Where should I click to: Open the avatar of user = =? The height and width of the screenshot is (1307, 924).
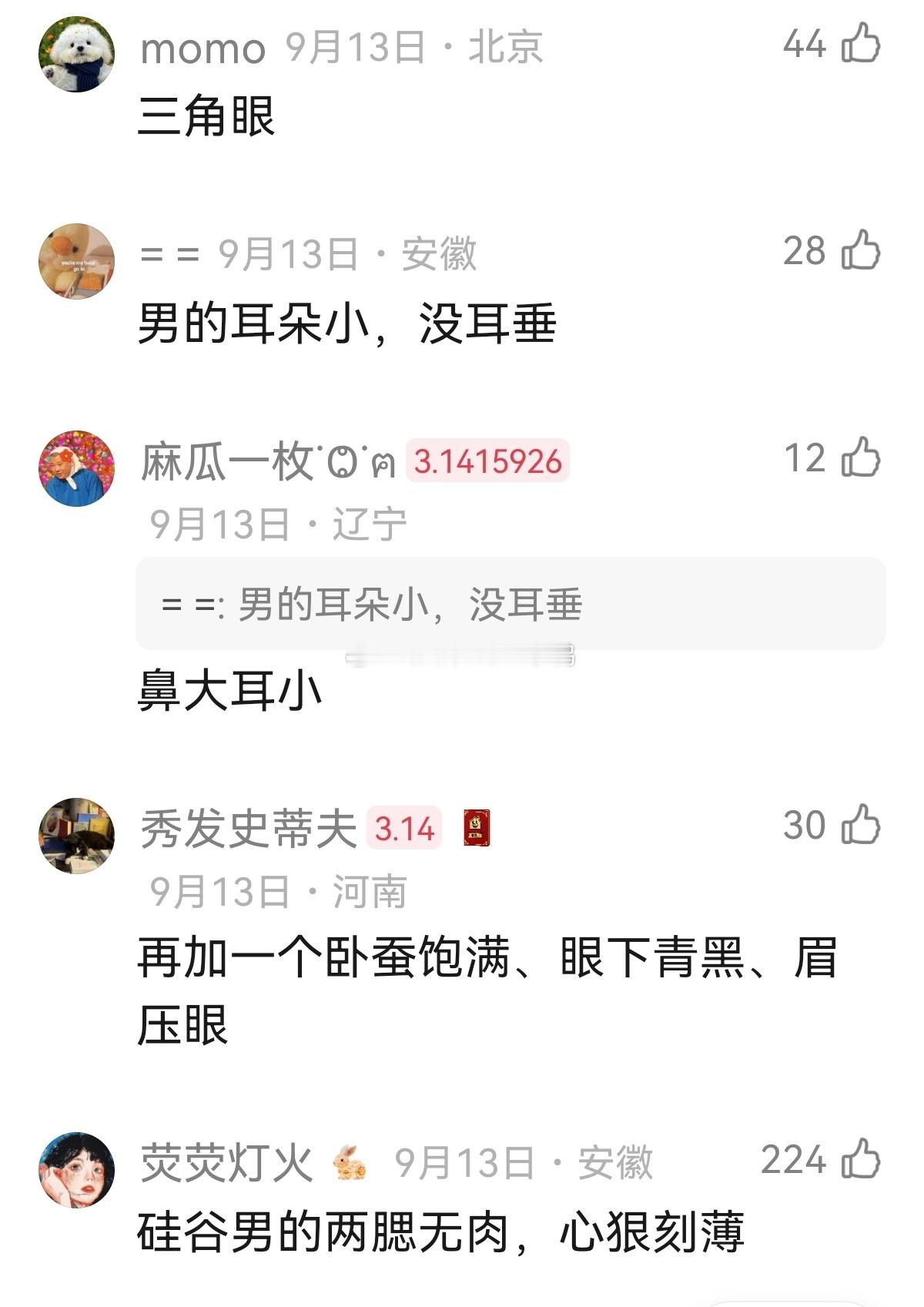click(x=76, y=261)
